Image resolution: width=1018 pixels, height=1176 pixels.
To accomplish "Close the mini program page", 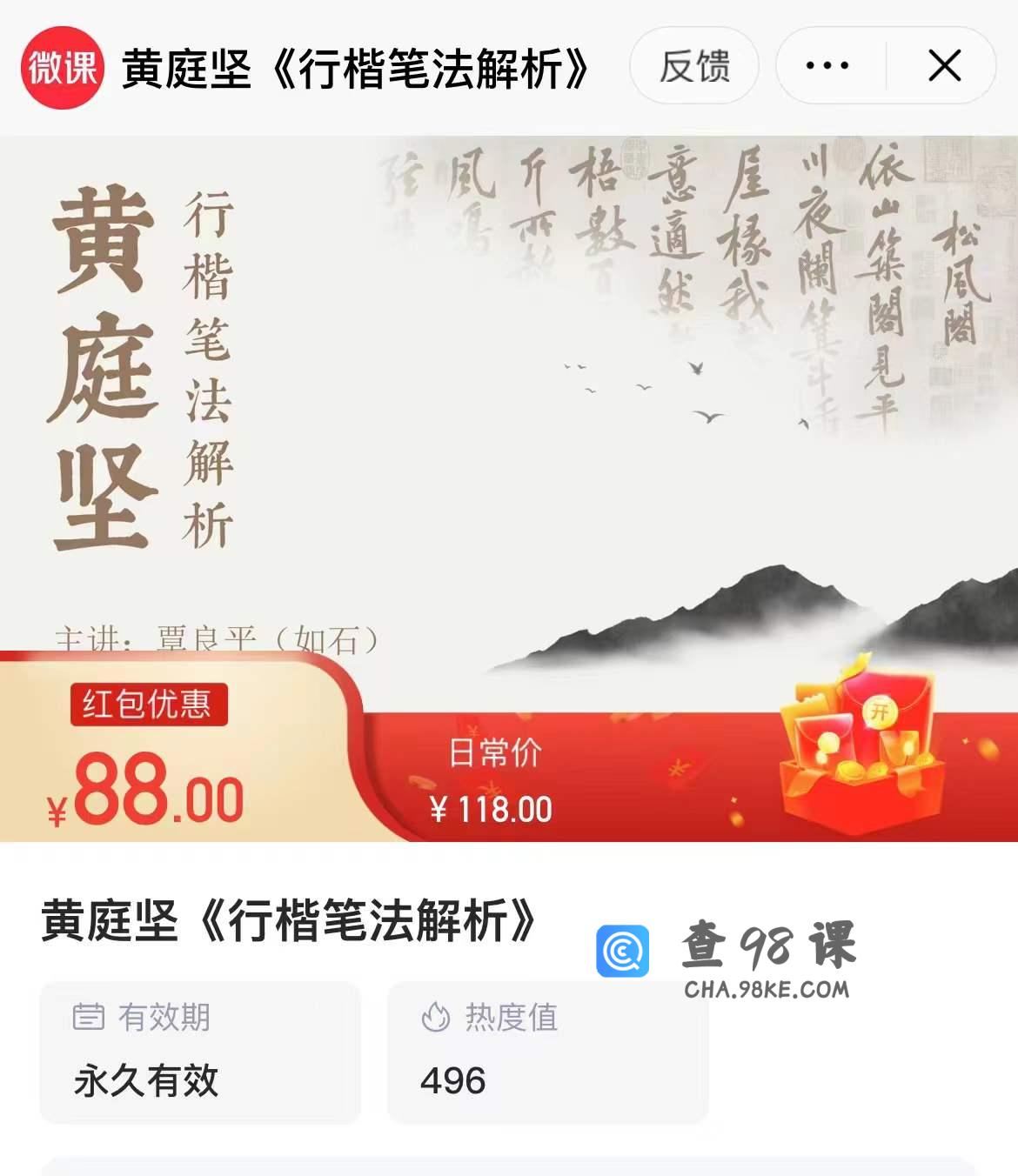I will 944,66.
